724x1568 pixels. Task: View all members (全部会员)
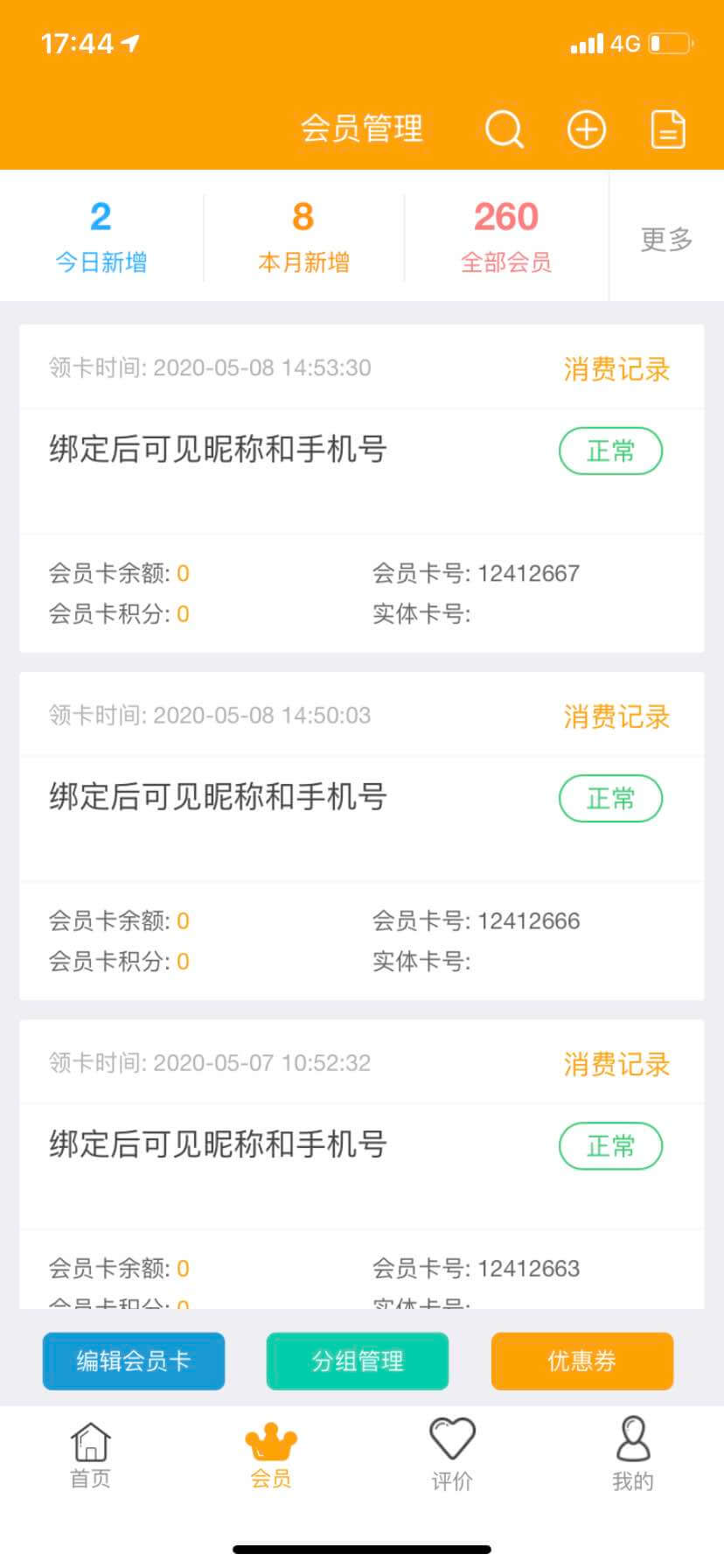click(x=506, y=236)
